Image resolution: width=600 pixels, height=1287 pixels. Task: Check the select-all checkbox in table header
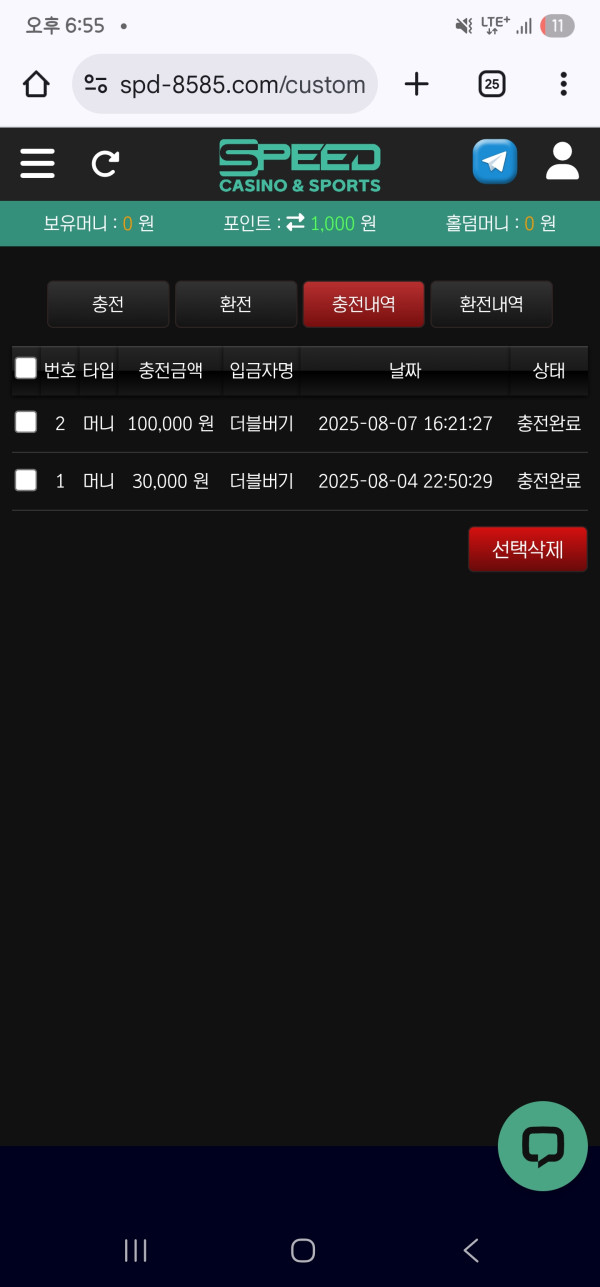tap(26, 368)
